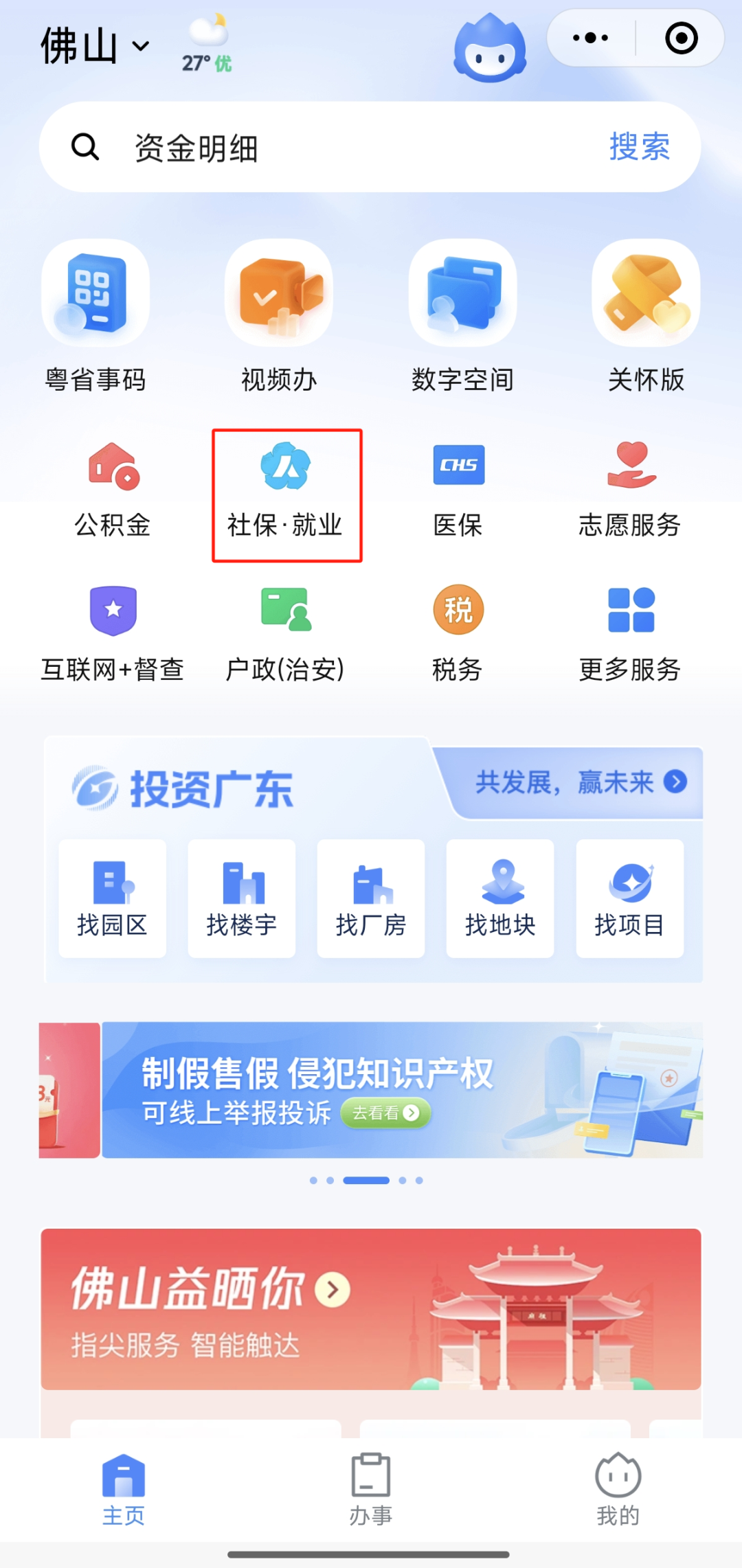The height and width of the screenshot is (1568, 742).
Task: Close the mini program with the circle button
Action: pos(682,38)
